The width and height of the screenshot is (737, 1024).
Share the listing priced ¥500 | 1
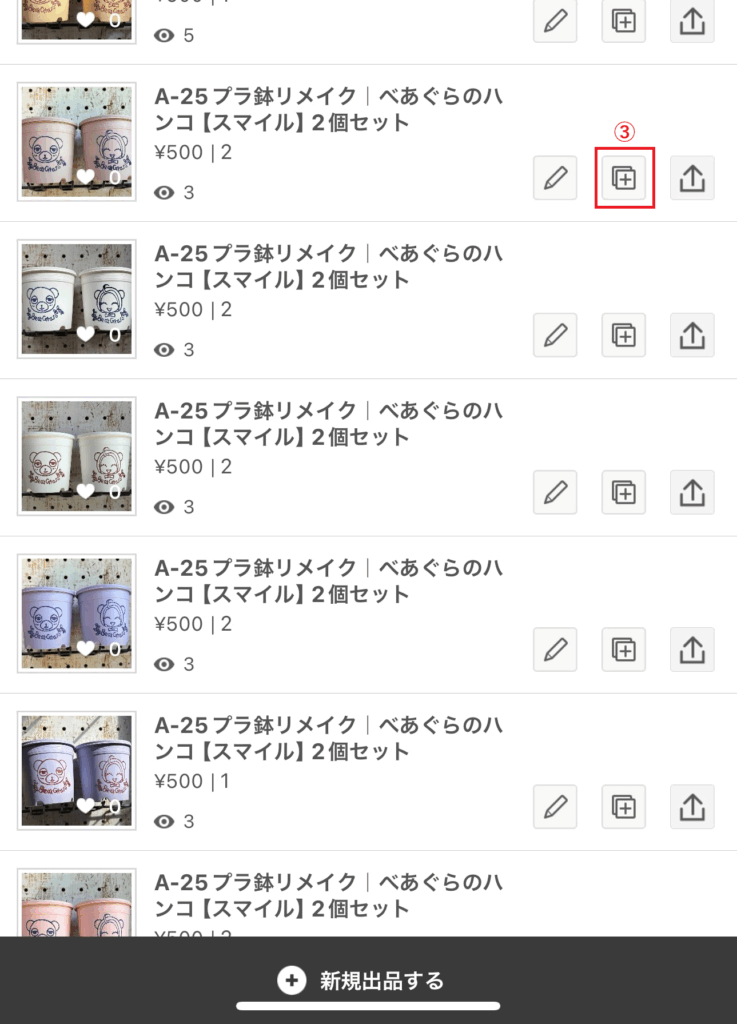point(692,807)
